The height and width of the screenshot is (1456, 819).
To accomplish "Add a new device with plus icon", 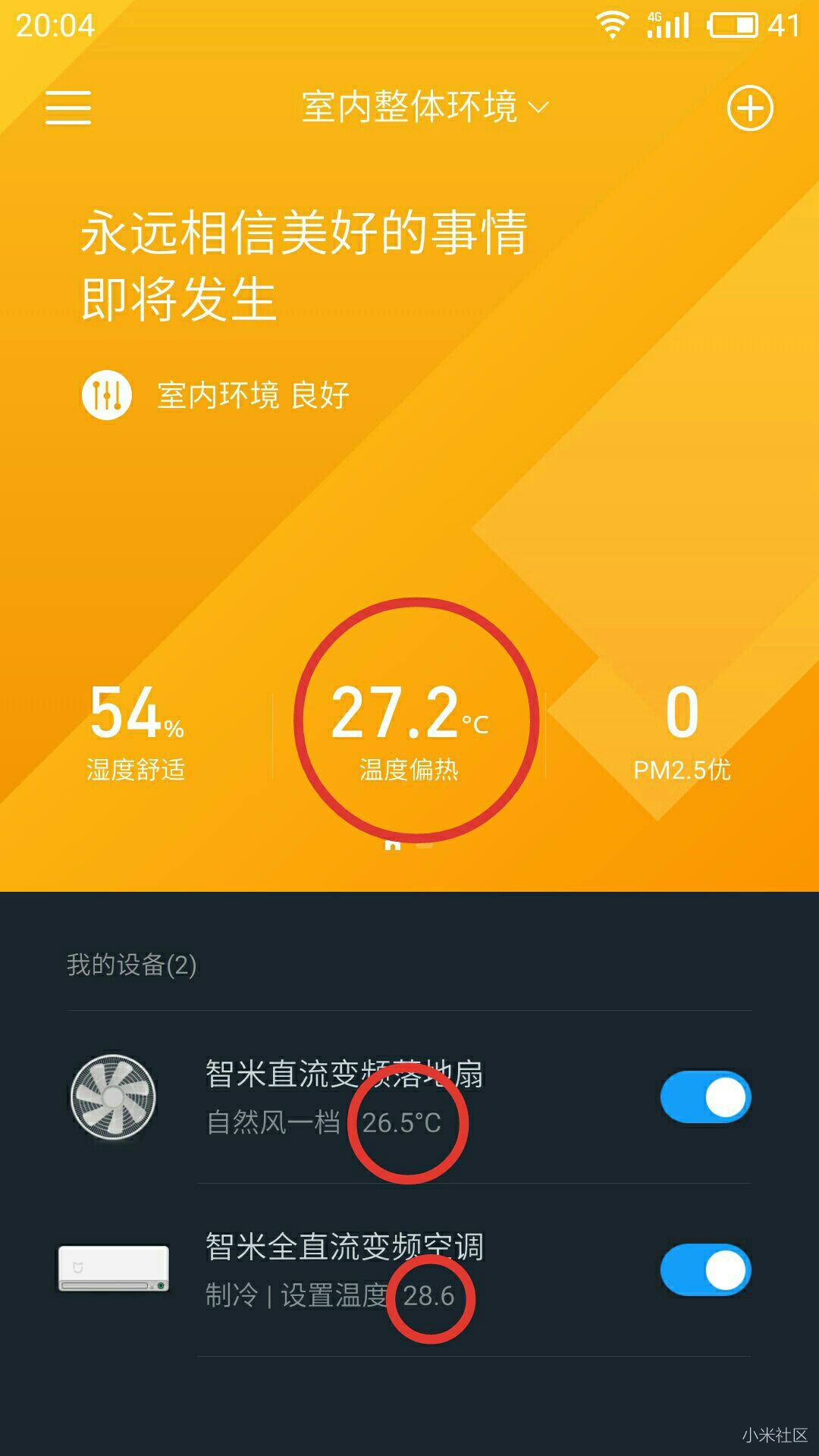I will point(750,108).
